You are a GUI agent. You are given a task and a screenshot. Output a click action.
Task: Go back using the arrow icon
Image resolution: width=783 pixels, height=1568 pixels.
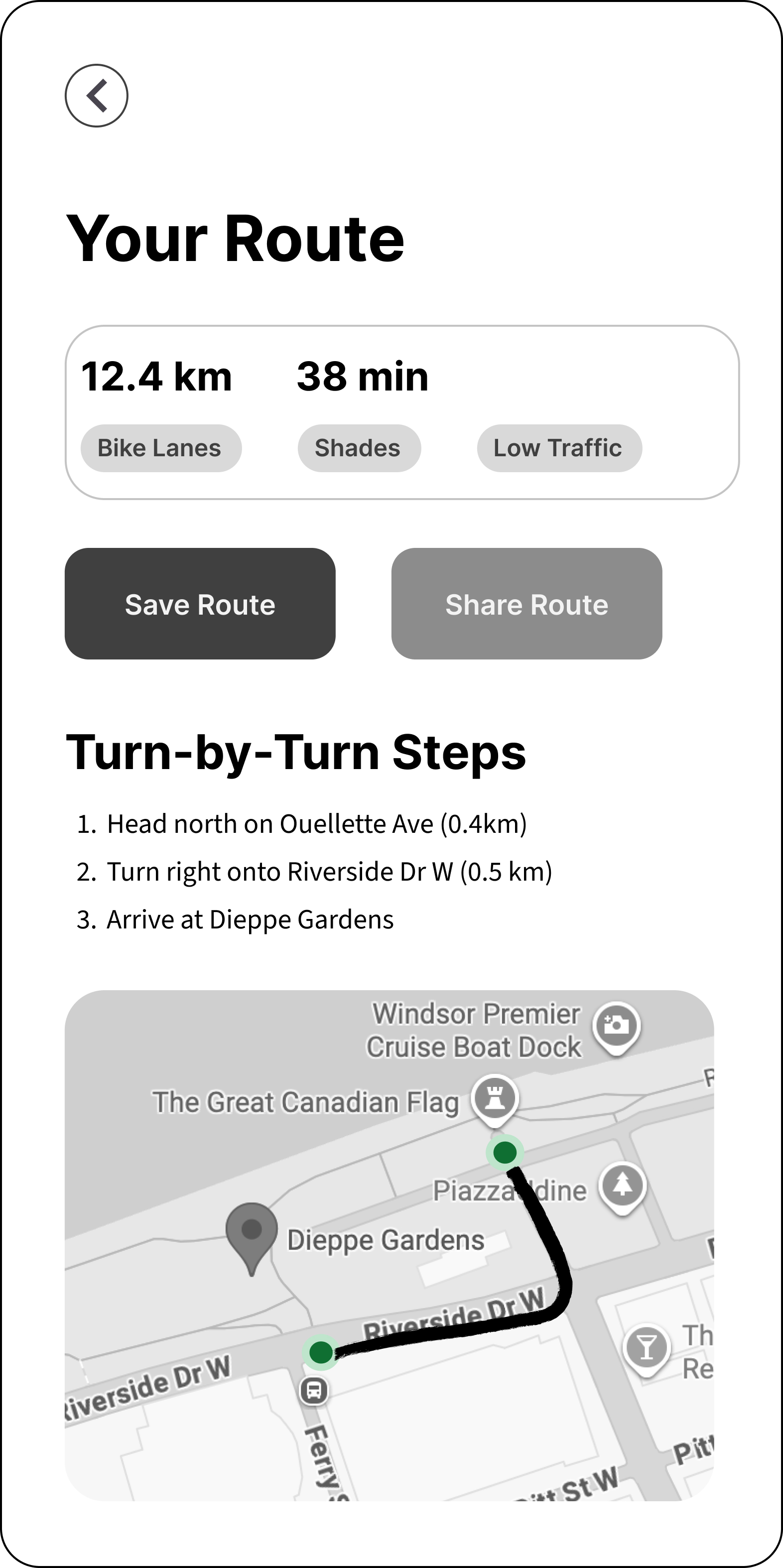pyautogui.click(x=96, y=96)
